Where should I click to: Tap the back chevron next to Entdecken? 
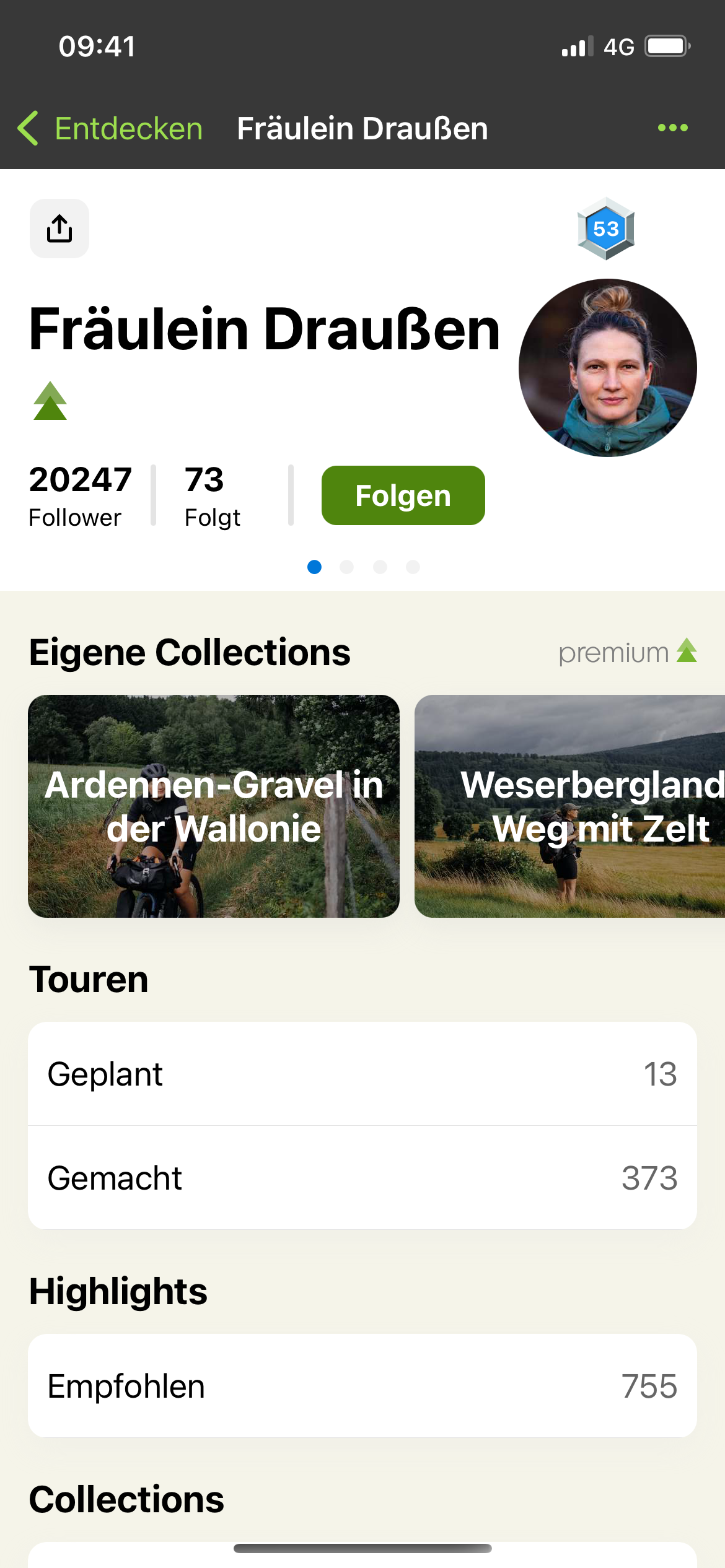coord(27,128)
